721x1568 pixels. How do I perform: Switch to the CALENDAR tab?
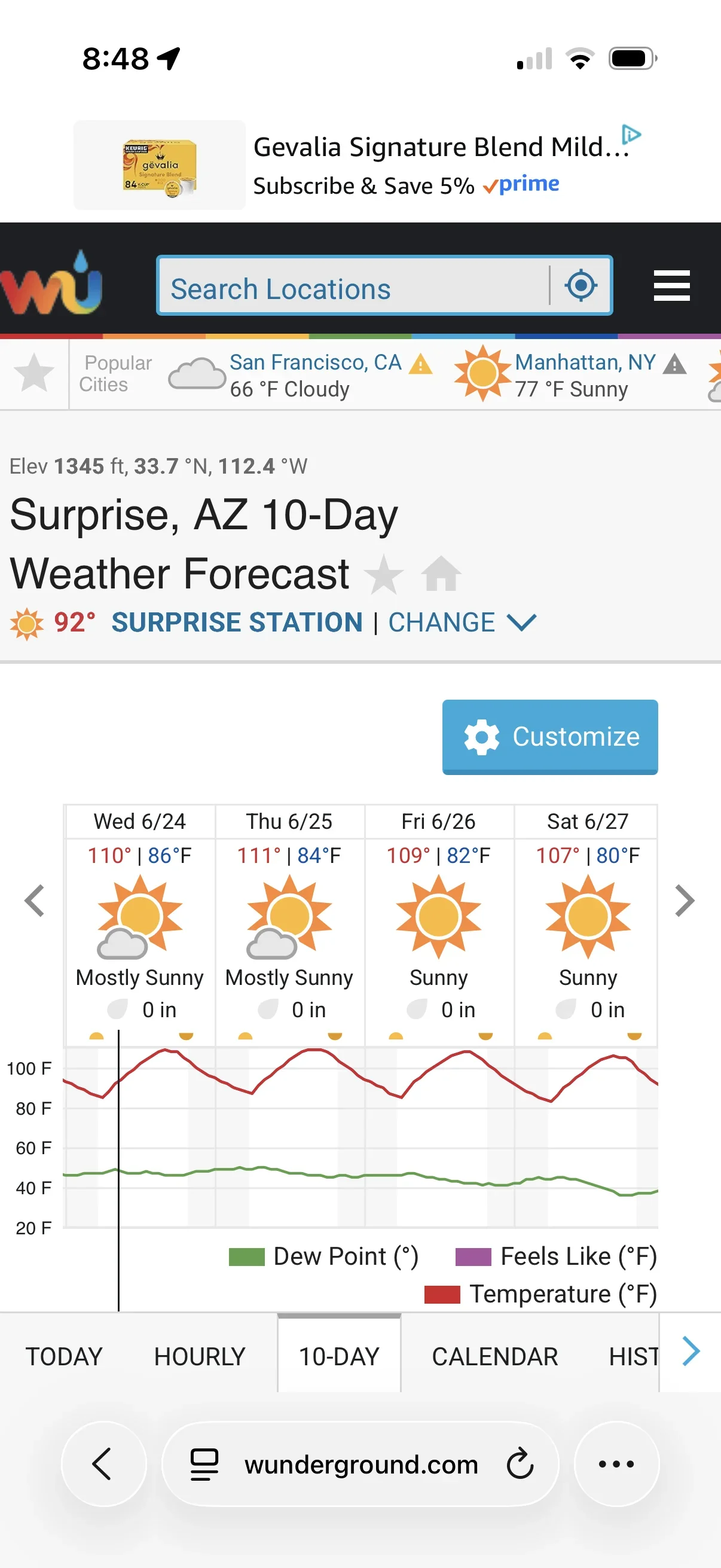tap(494, 1356)
